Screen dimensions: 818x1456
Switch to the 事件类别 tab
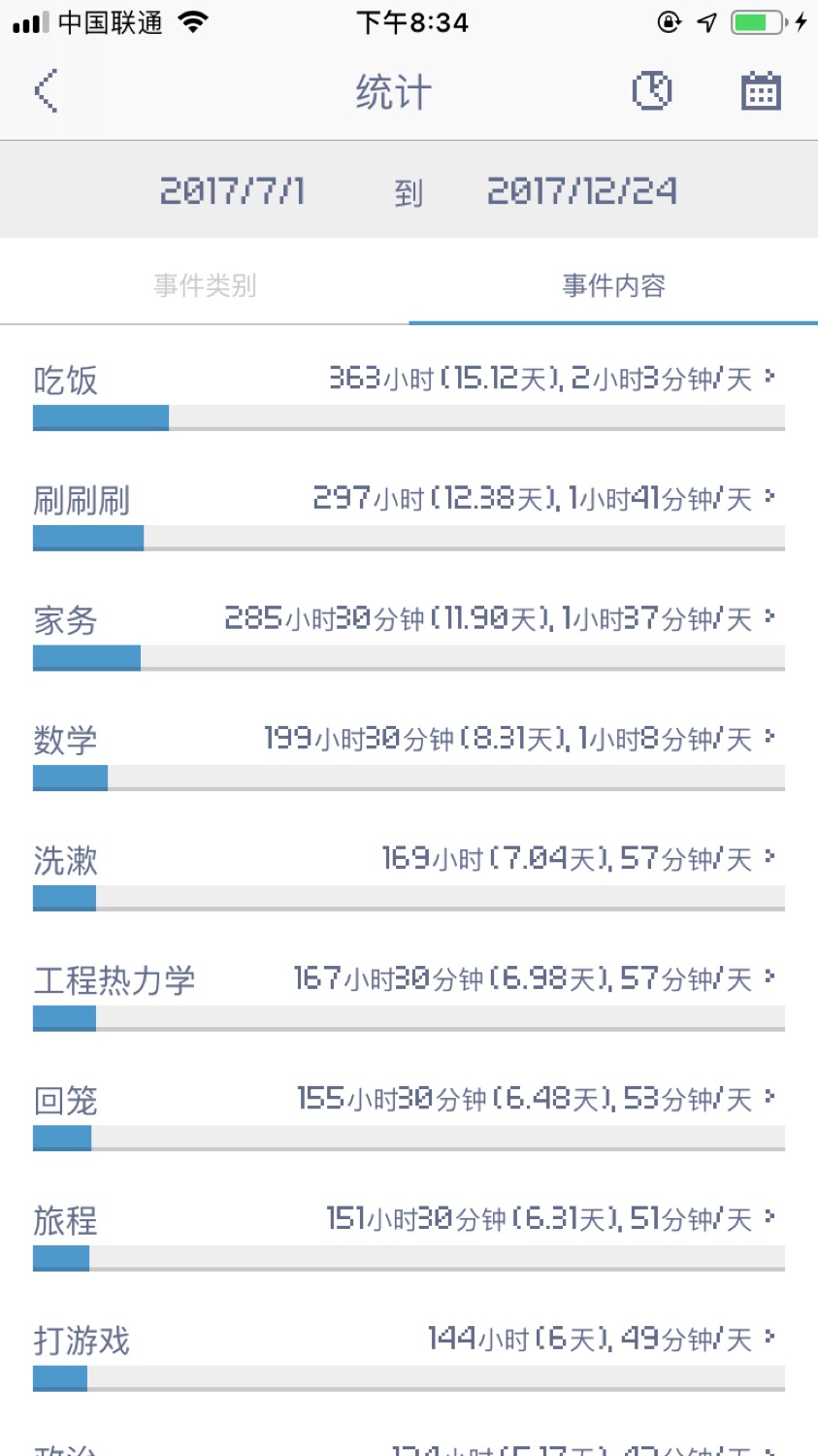205,285
